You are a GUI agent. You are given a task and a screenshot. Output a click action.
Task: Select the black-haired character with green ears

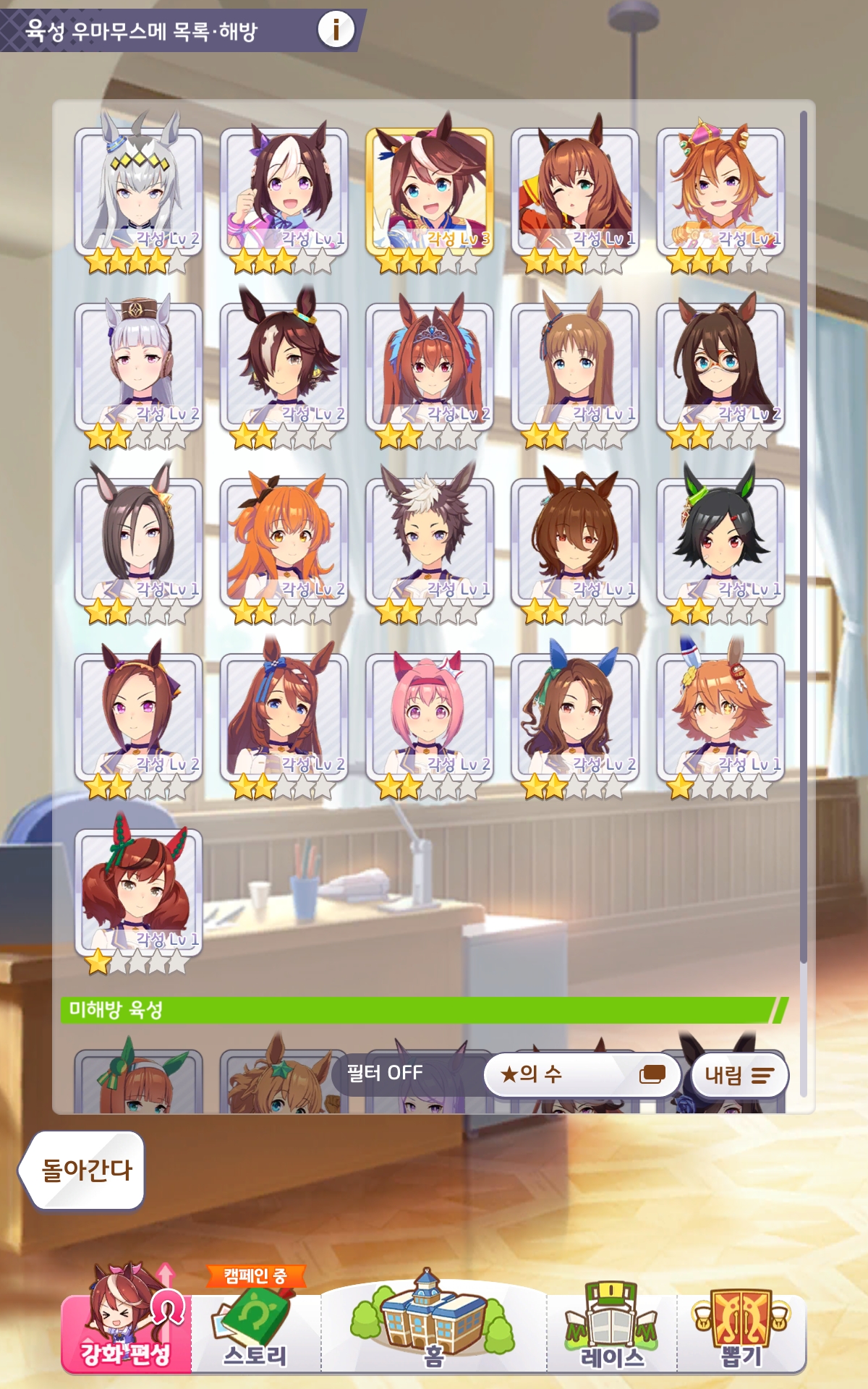point(720,543)
